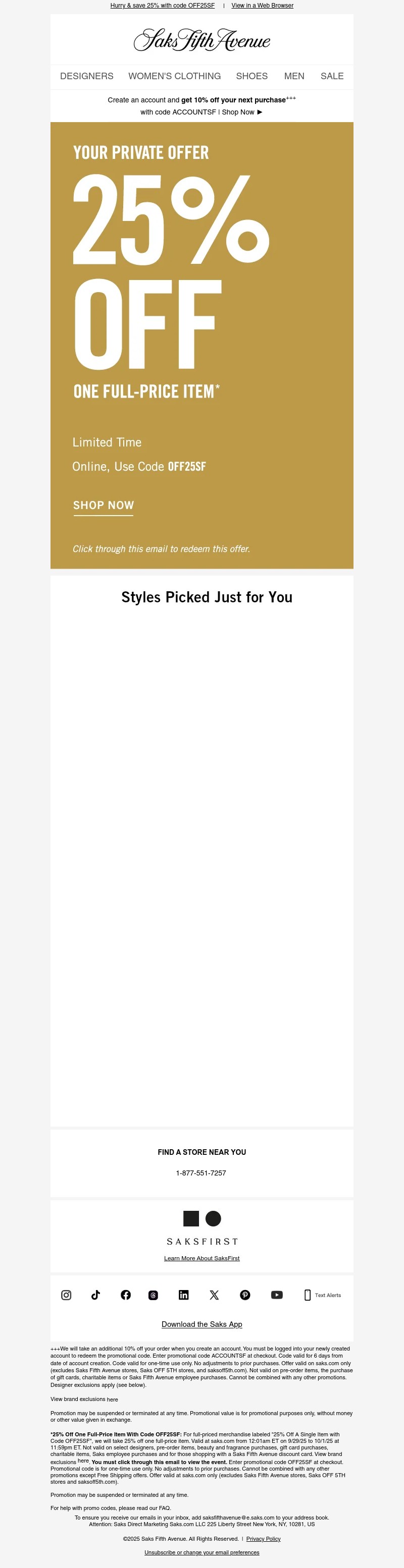
Task: Browse Women's Clothing
Action: (x=174, y=76)
